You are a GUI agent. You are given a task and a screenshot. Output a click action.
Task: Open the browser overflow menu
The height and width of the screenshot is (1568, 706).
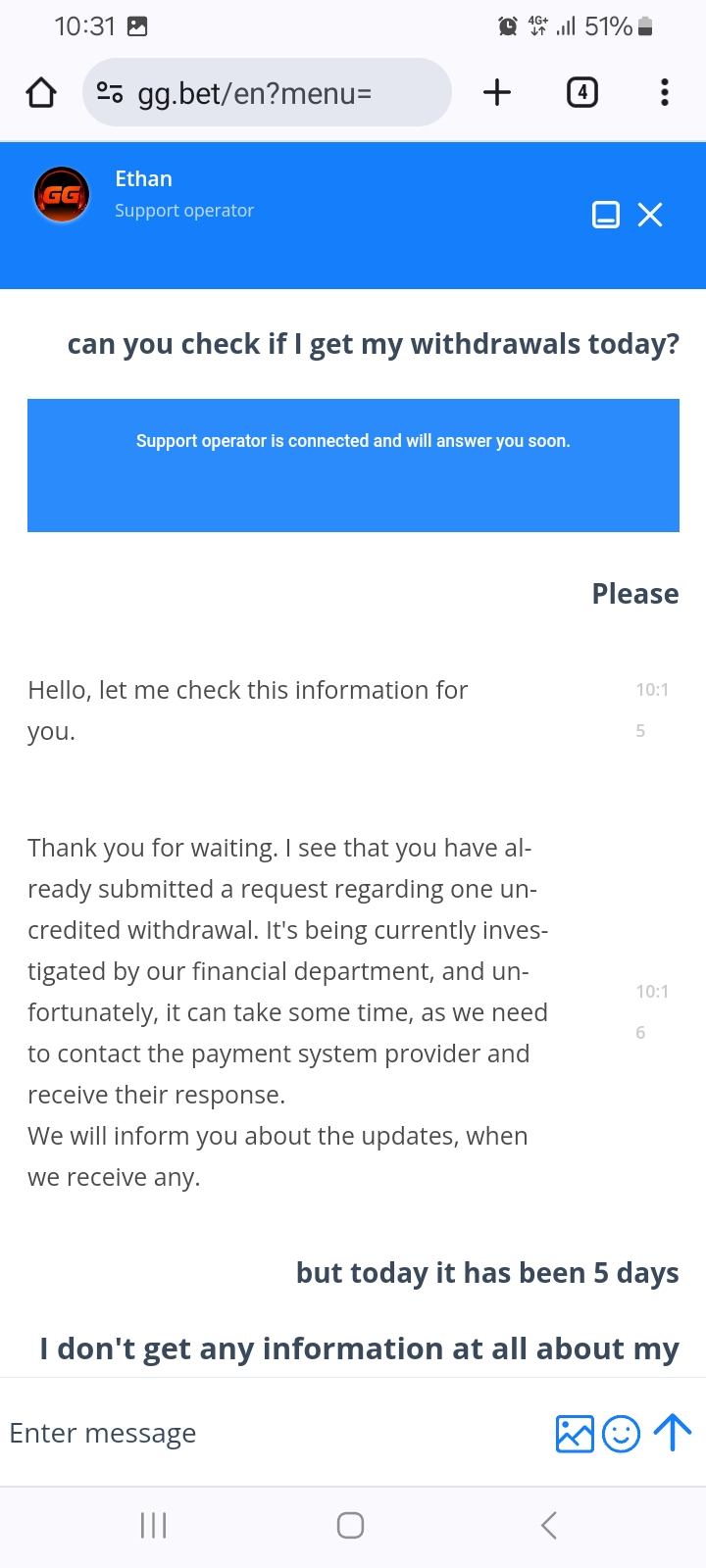coord(665,93)
